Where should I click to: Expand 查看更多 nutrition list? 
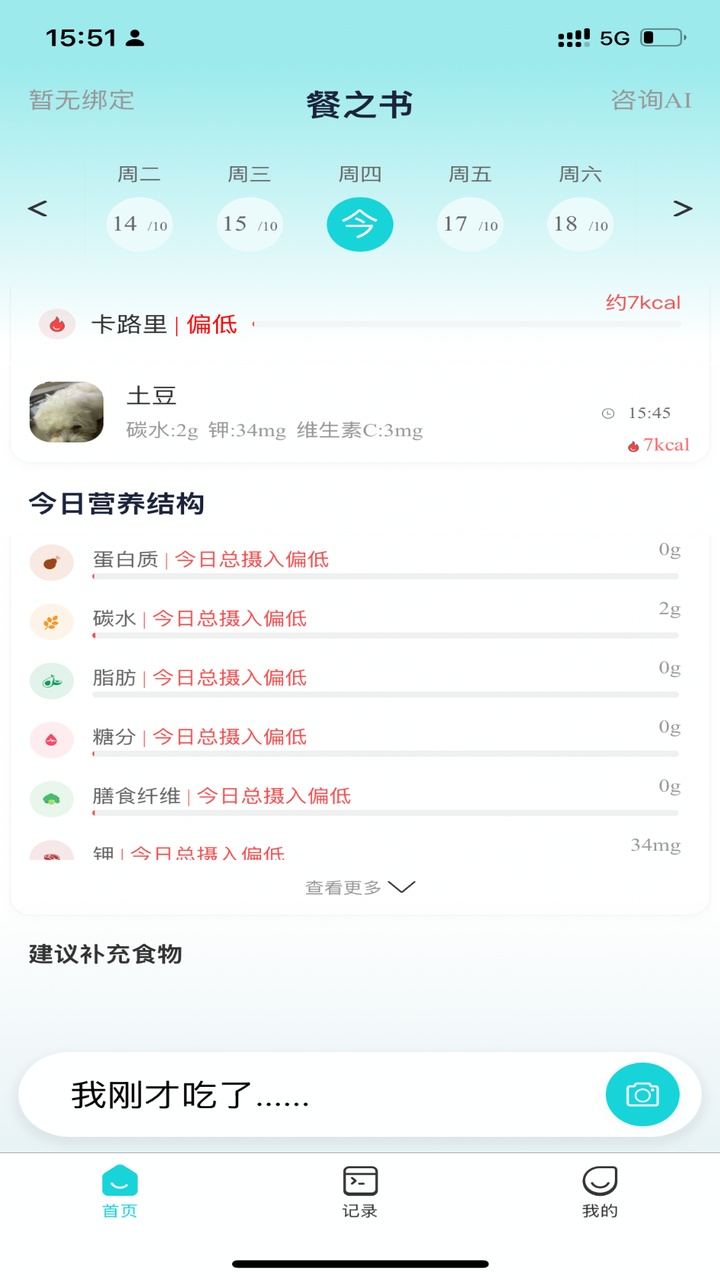[x=359, y=887]
